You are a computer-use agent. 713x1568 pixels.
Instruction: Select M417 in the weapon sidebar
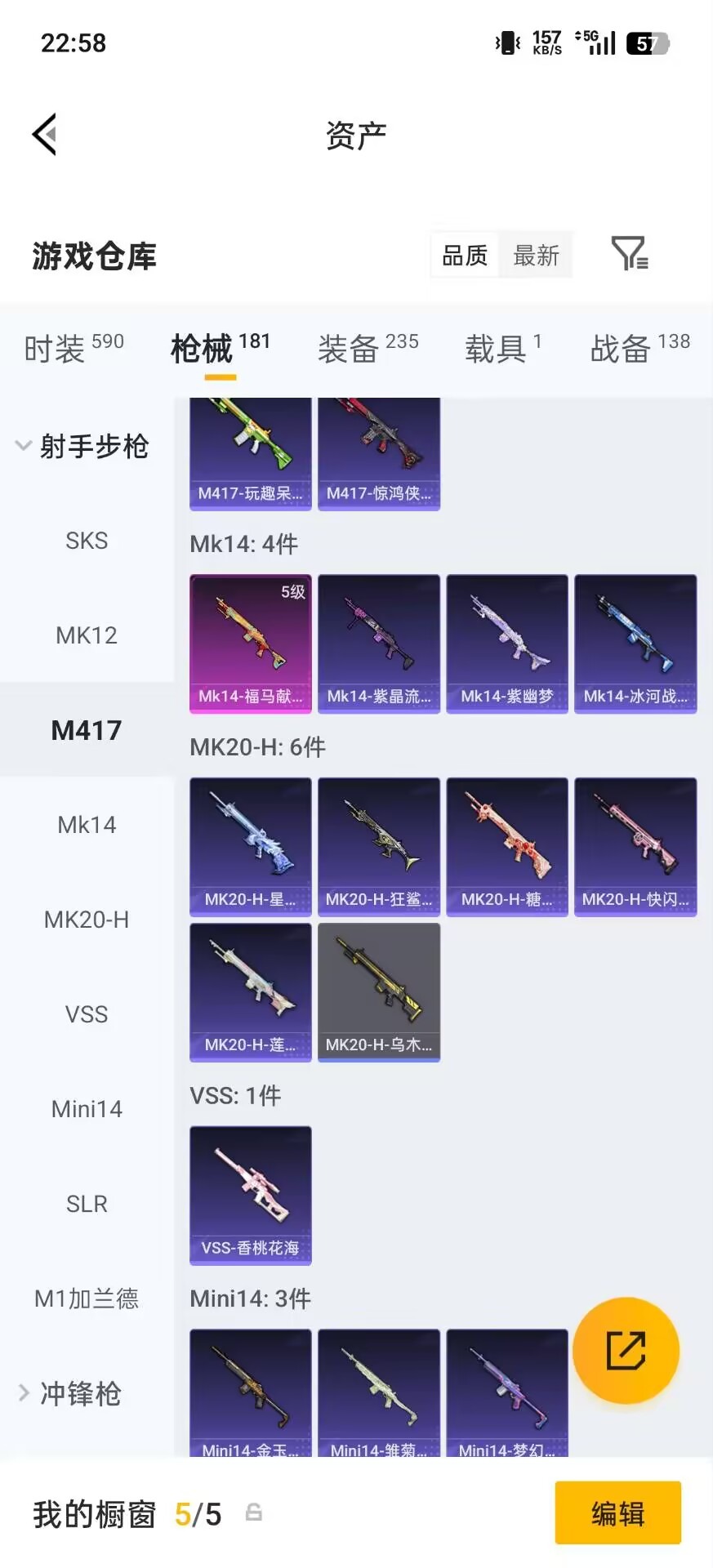pos(87,729)
